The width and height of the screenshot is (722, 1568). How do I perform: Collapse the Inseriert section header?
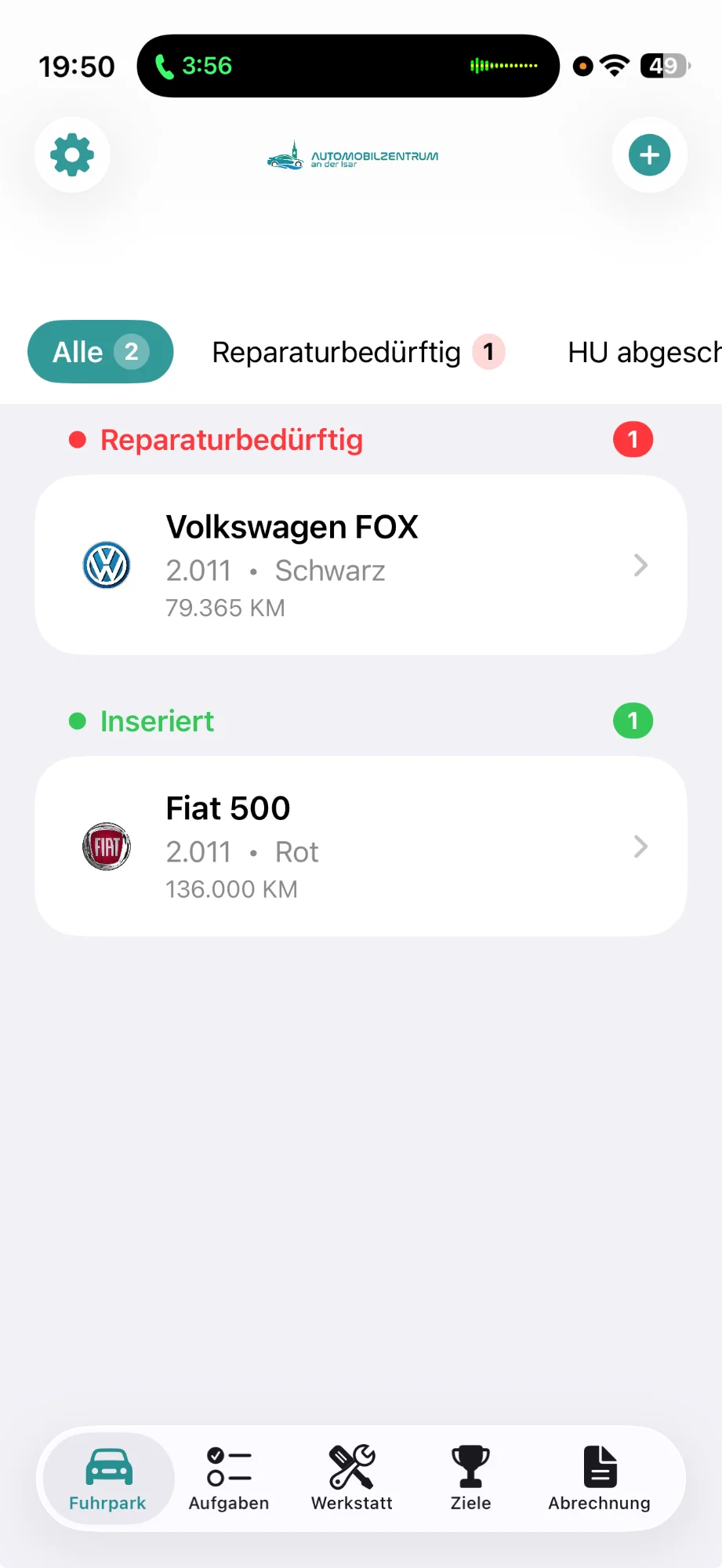click(156, 720)
